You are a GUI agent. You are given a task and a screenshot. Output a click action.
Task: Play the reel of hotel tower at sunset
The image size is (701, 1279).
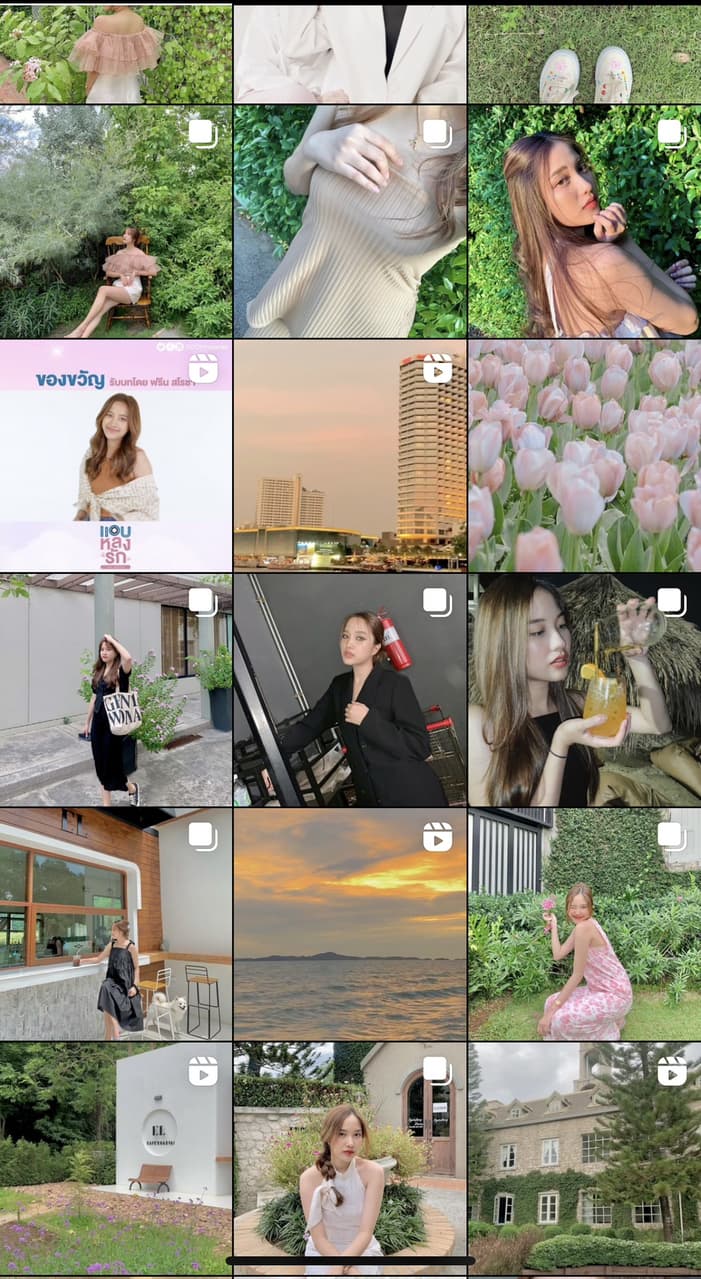[x=349, y=456]
